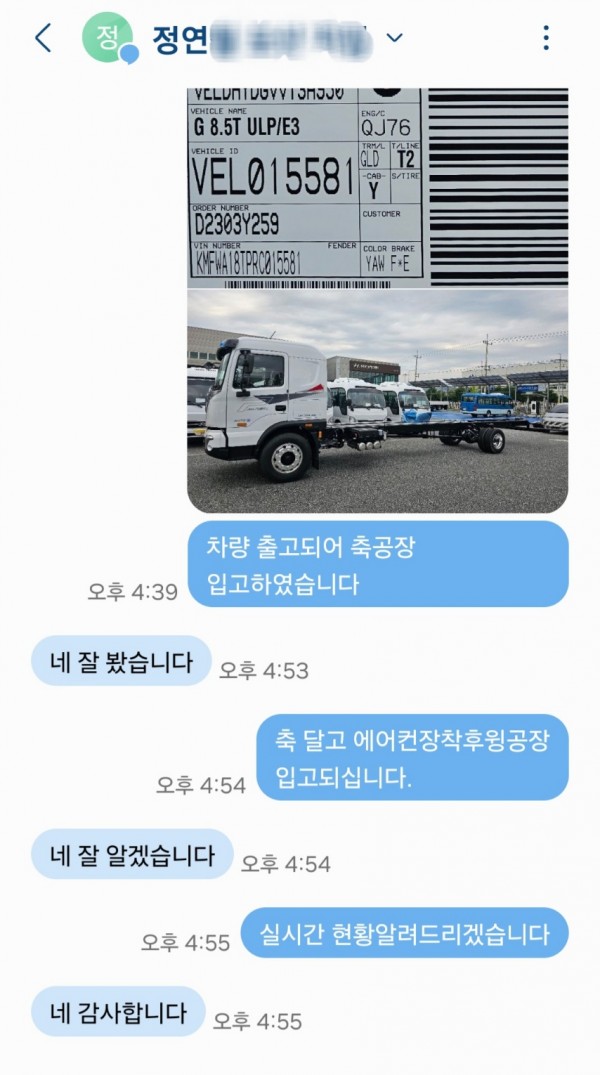Open the three-dot overflow menu
Screen dimensions: 600x1075
[x=546, y=39]
